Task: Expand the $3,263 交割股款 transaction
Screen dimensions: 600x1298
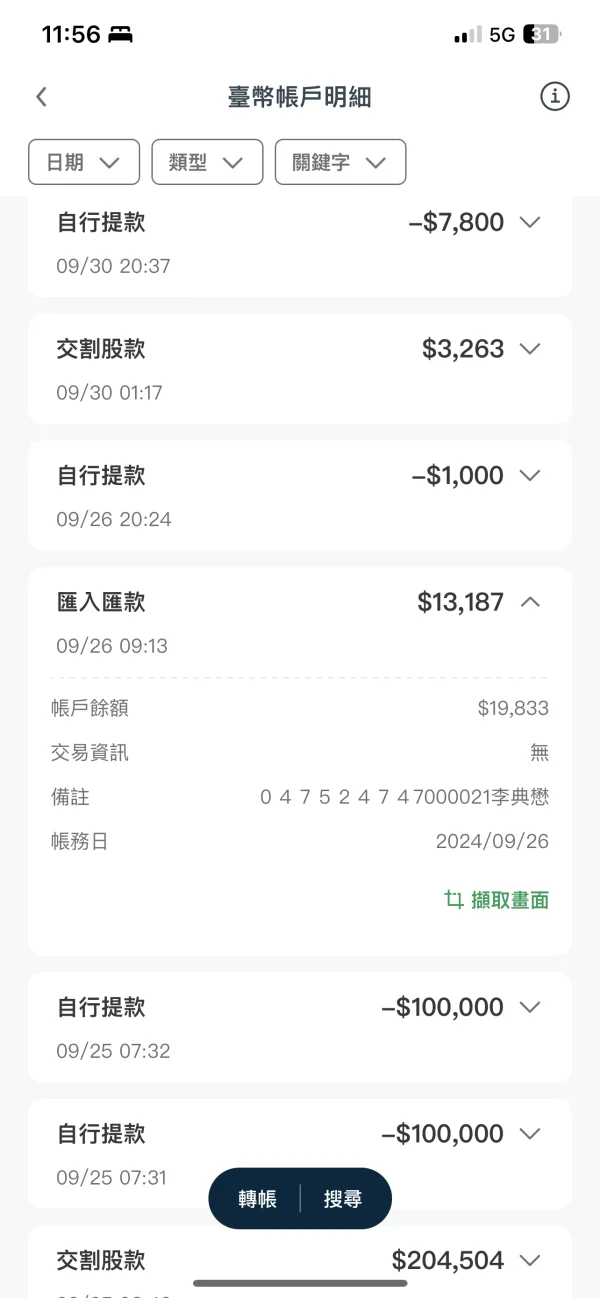Action: tap(530, 349)
